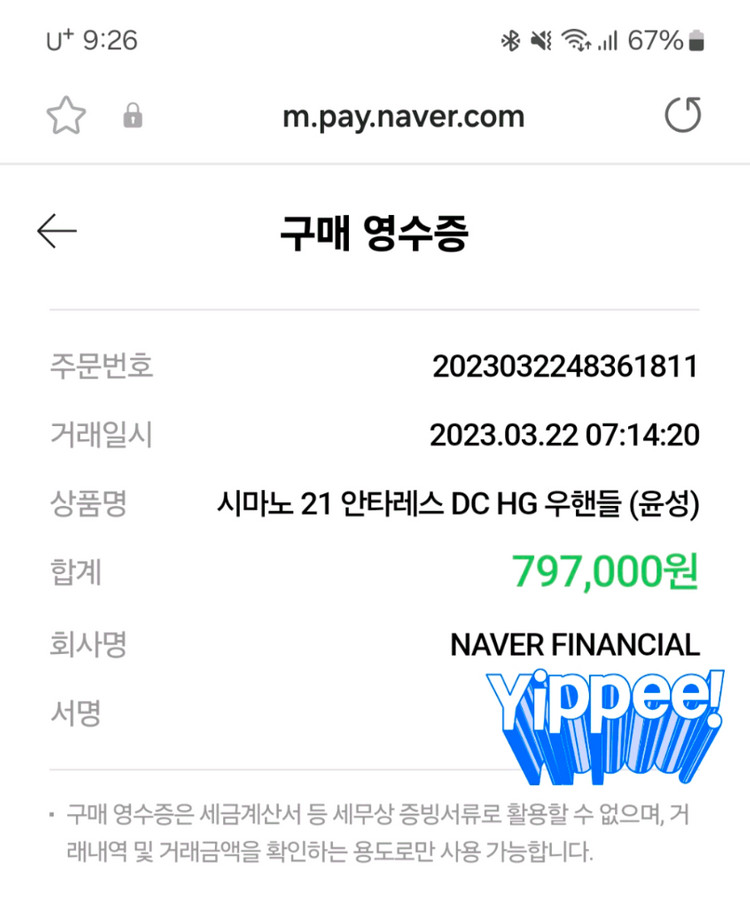Select the order number 2023032248361811
Viewport: 750px width, 908px height.
tap(567, 367)
